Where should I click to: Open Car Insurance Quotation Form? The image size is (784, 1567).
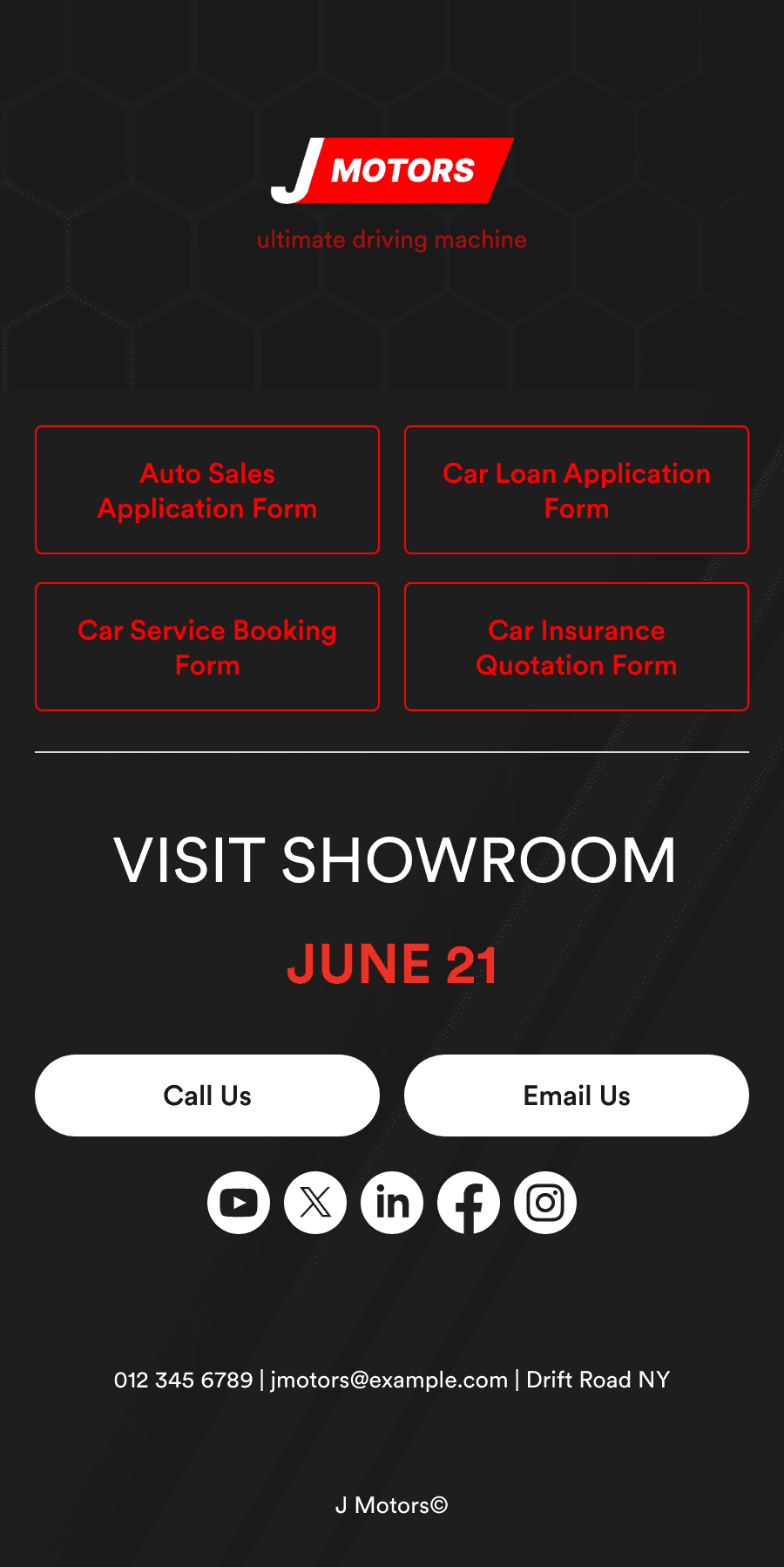pyautogui.click(x=577, y=647)
